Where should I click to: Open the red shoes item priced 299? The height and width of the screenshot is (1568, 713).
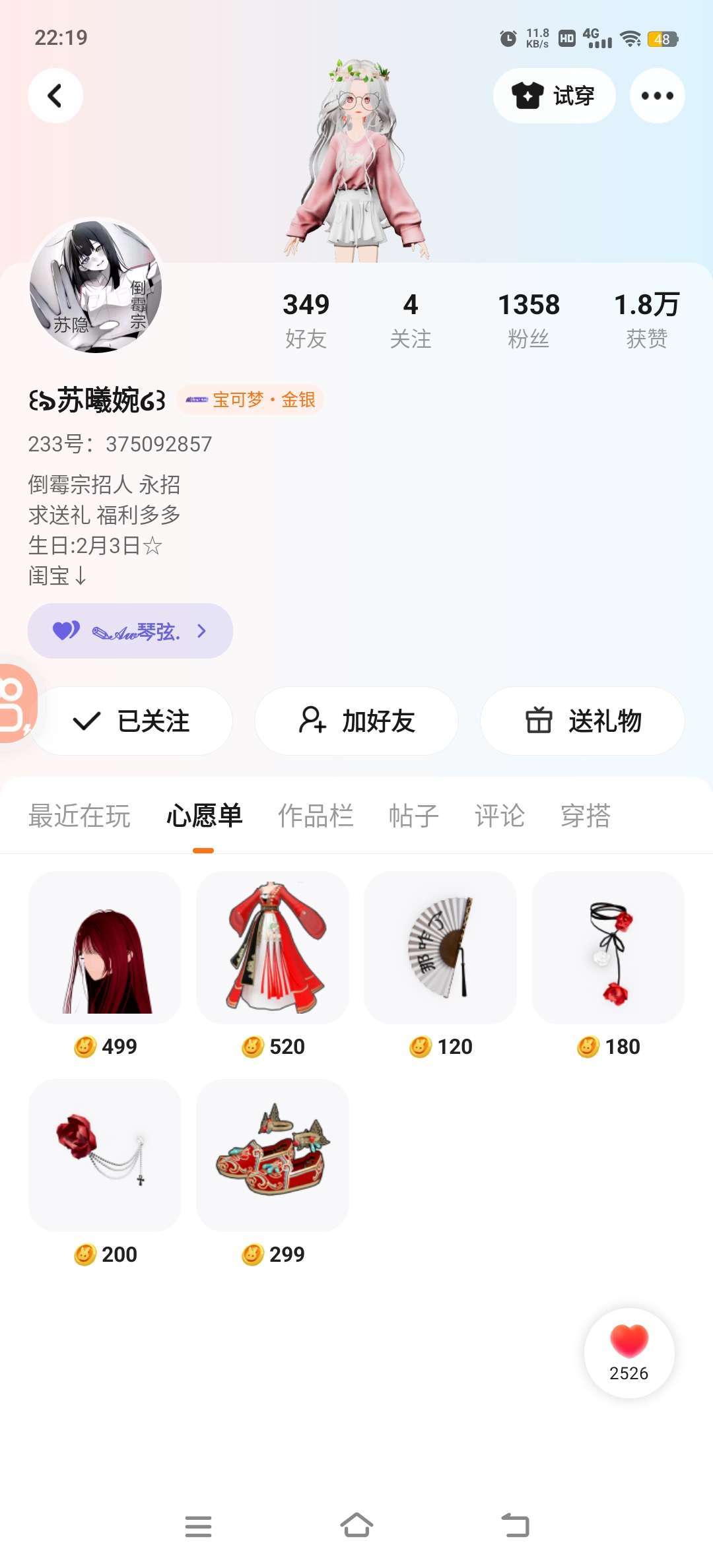click(x=273, y=1155)
